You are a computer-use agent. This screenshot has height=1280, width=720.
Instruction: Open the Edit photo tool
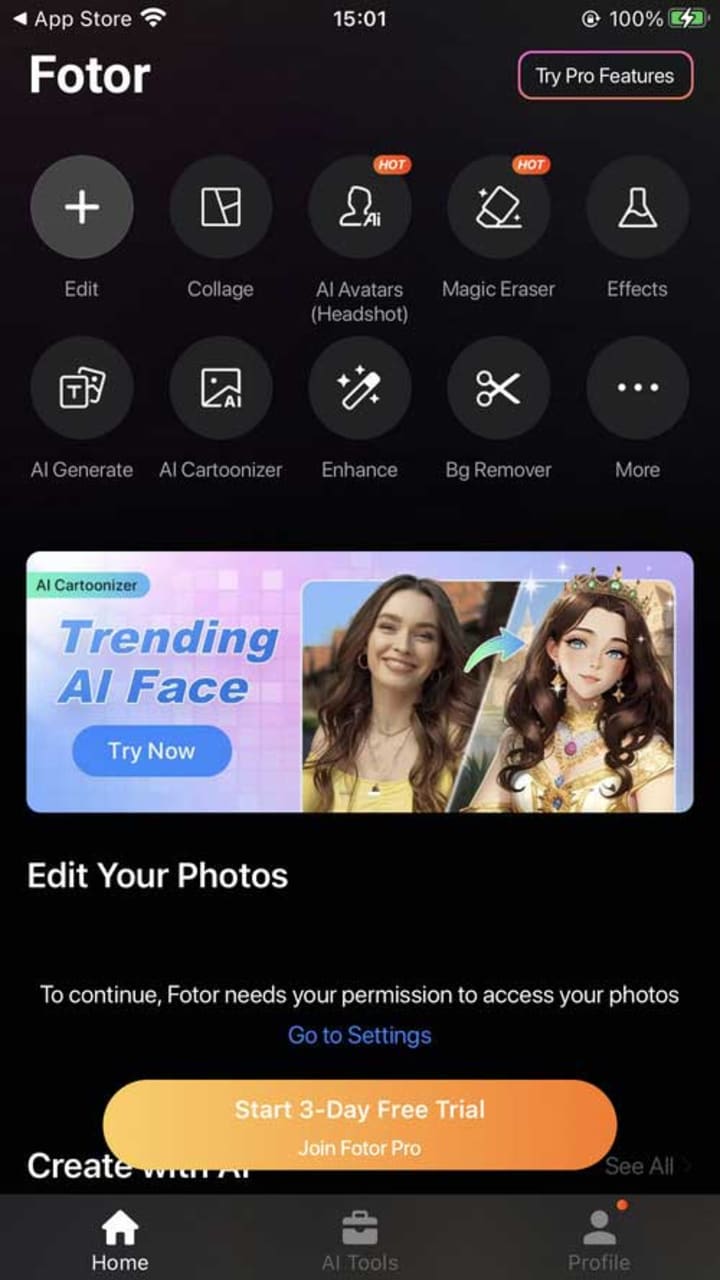(x=82, y=208)
